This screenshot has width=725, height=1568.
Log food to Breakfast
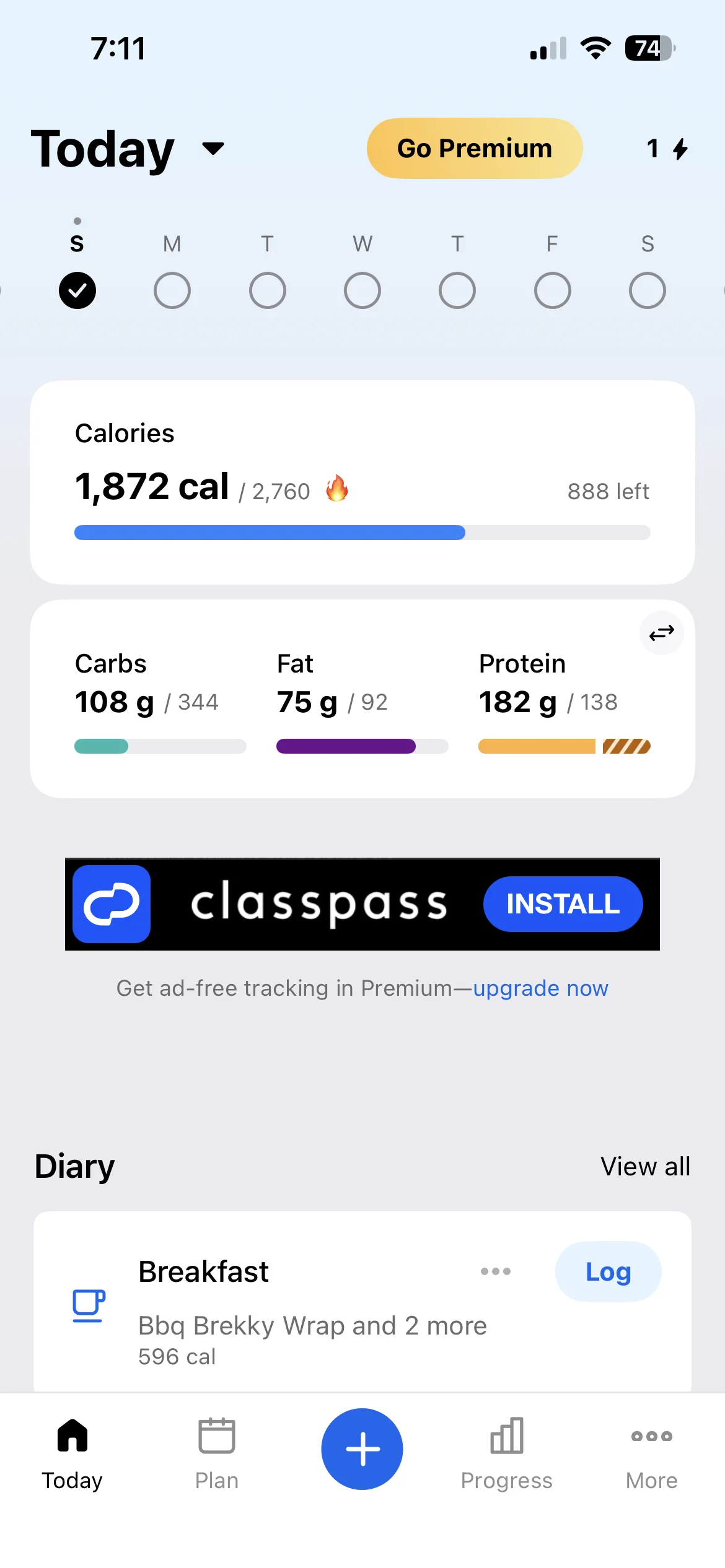[608, 1272]
